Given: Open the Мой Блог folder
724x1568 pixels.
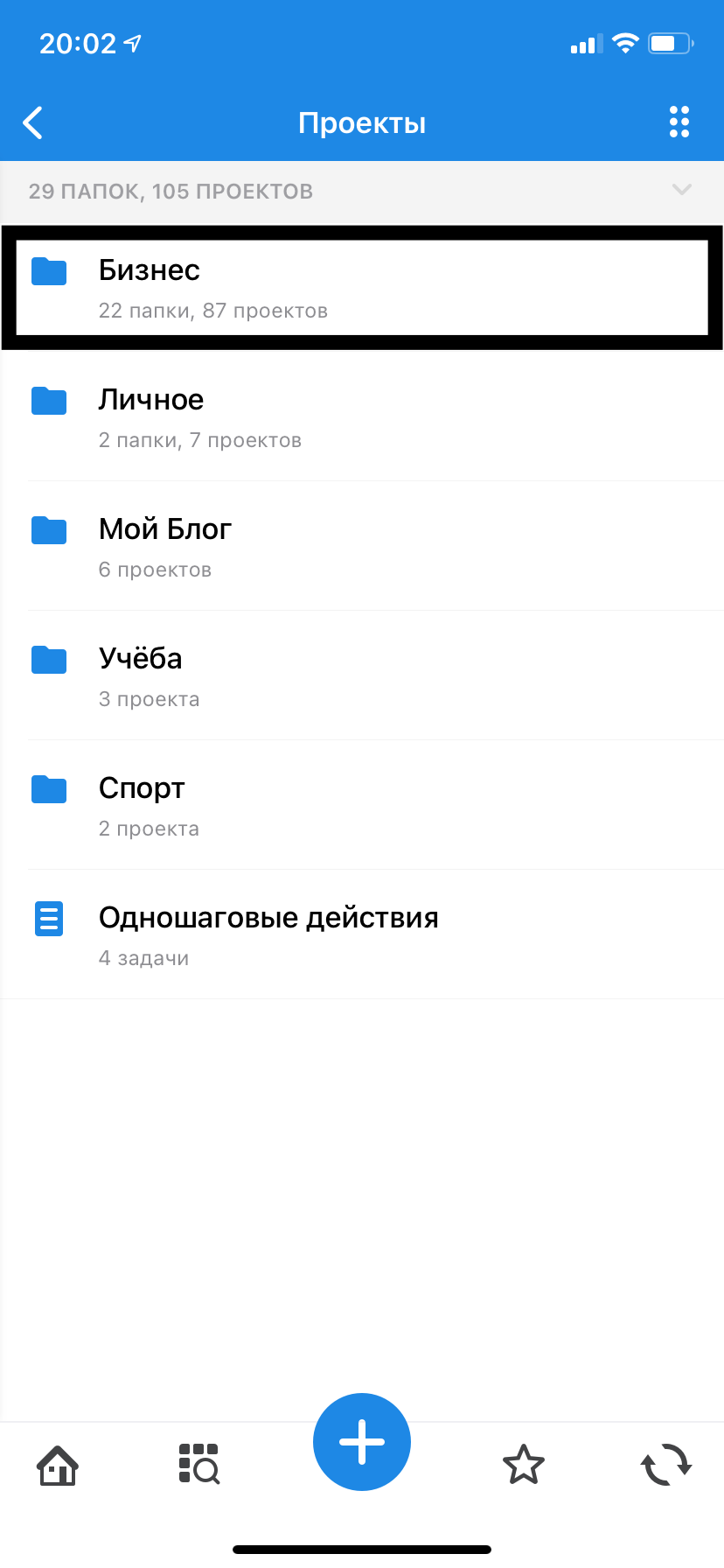Looking at the screenshot, I should (x=361, y=547).
